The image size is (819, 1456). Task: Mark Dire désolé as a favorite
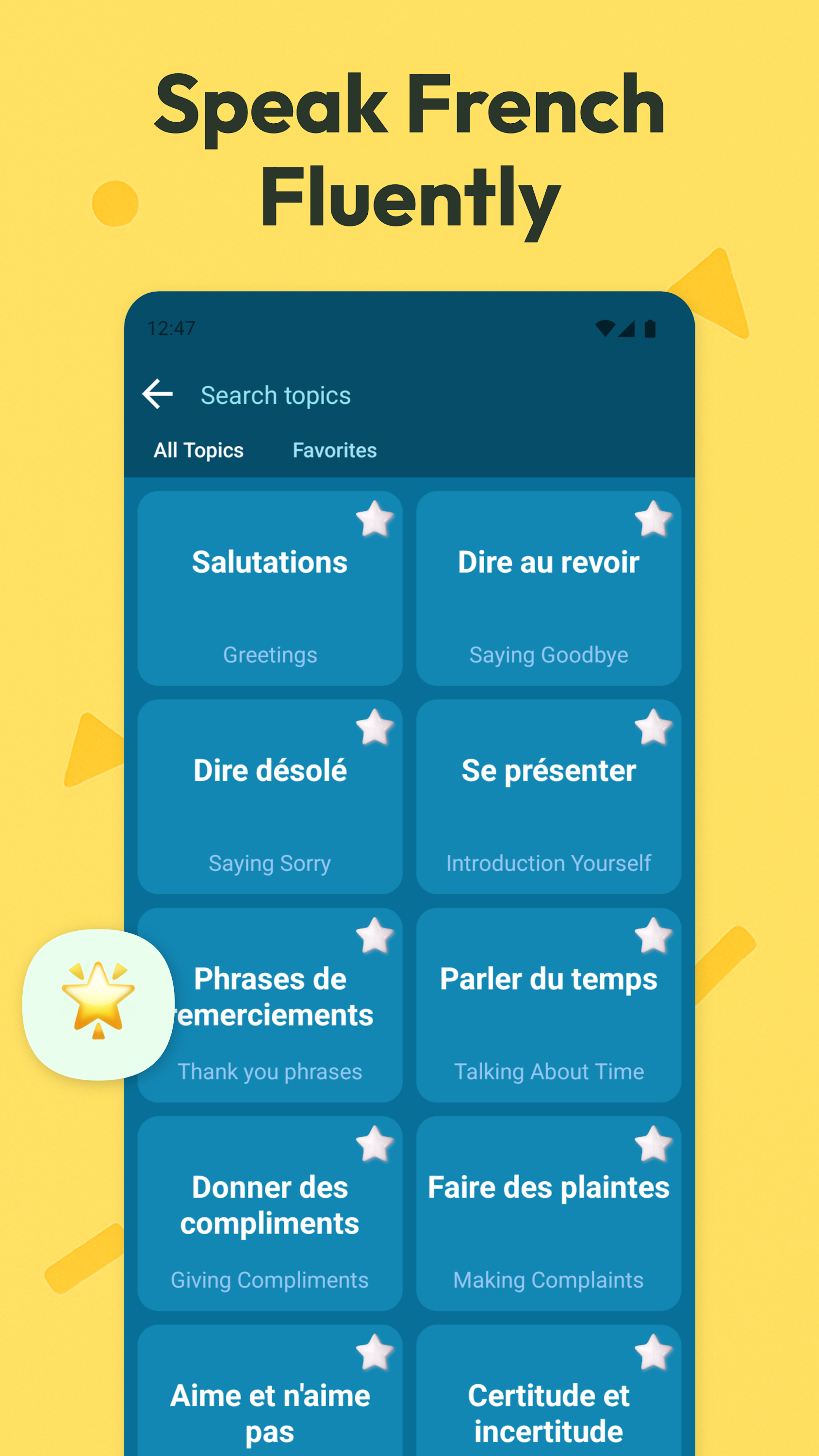click(x=375, y=728)
